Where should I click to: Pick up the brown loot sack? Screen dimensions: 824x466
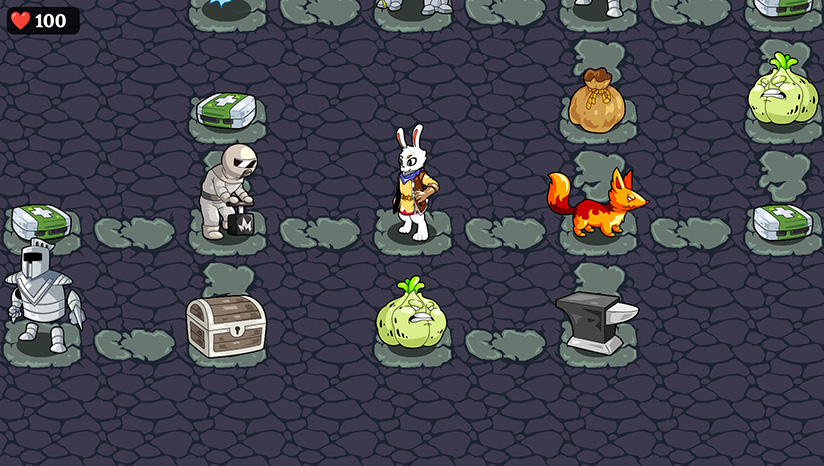(596, 100)
